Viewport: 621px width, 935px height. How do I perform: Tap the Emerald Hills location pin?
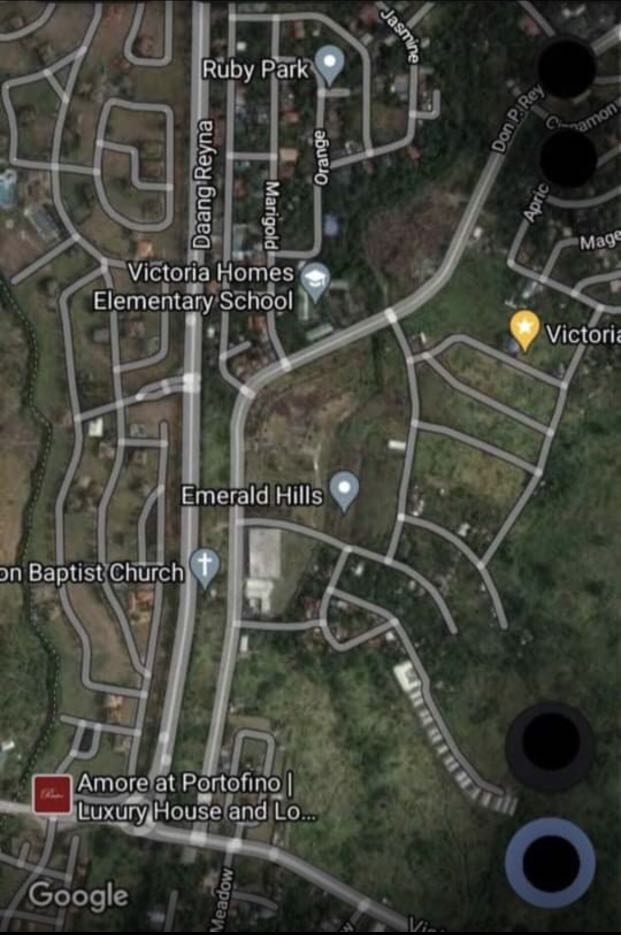coord(344,489)
